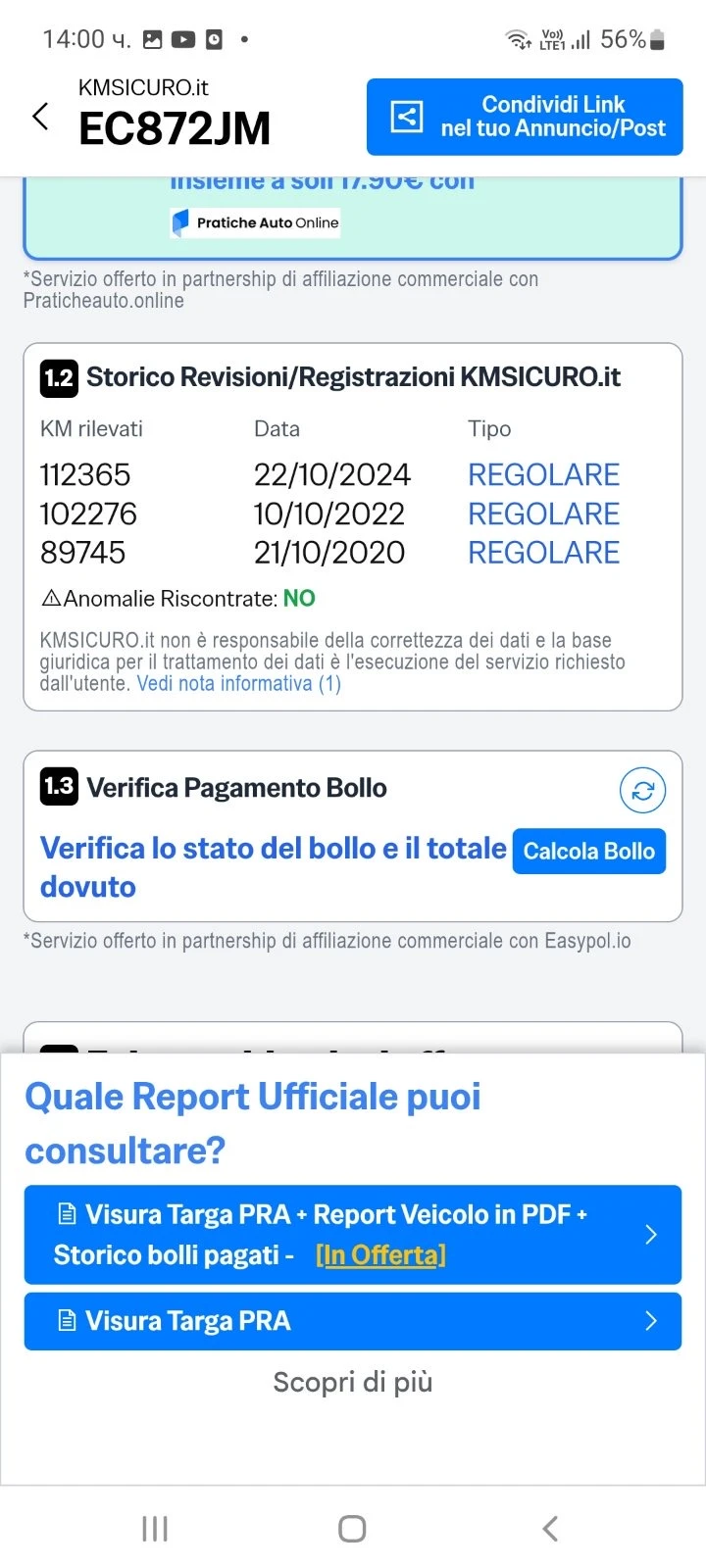Select the plain Visura Targa PRA report

tap(352, 1321)
